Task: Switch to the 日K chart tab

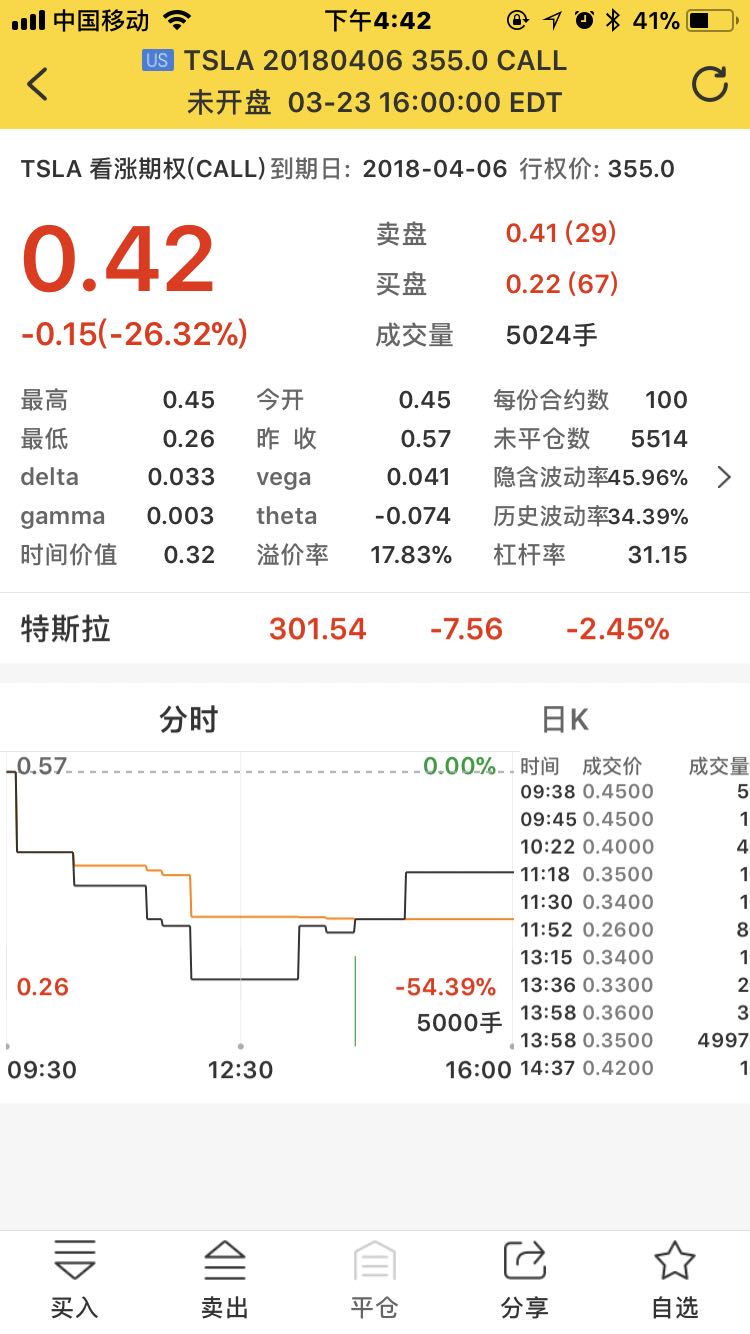Action: (x=565, y=719)
